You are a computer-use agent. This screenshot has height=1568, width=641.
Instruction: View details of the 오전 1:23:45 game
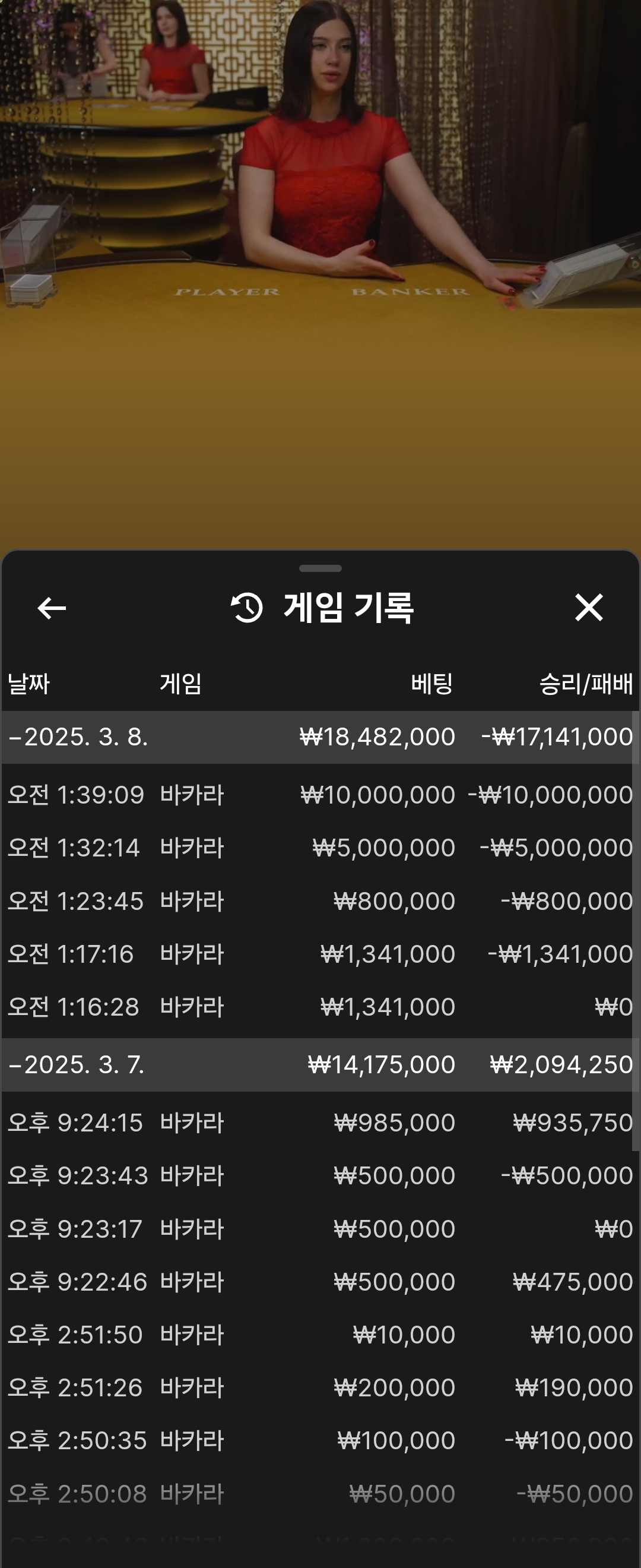320,901
